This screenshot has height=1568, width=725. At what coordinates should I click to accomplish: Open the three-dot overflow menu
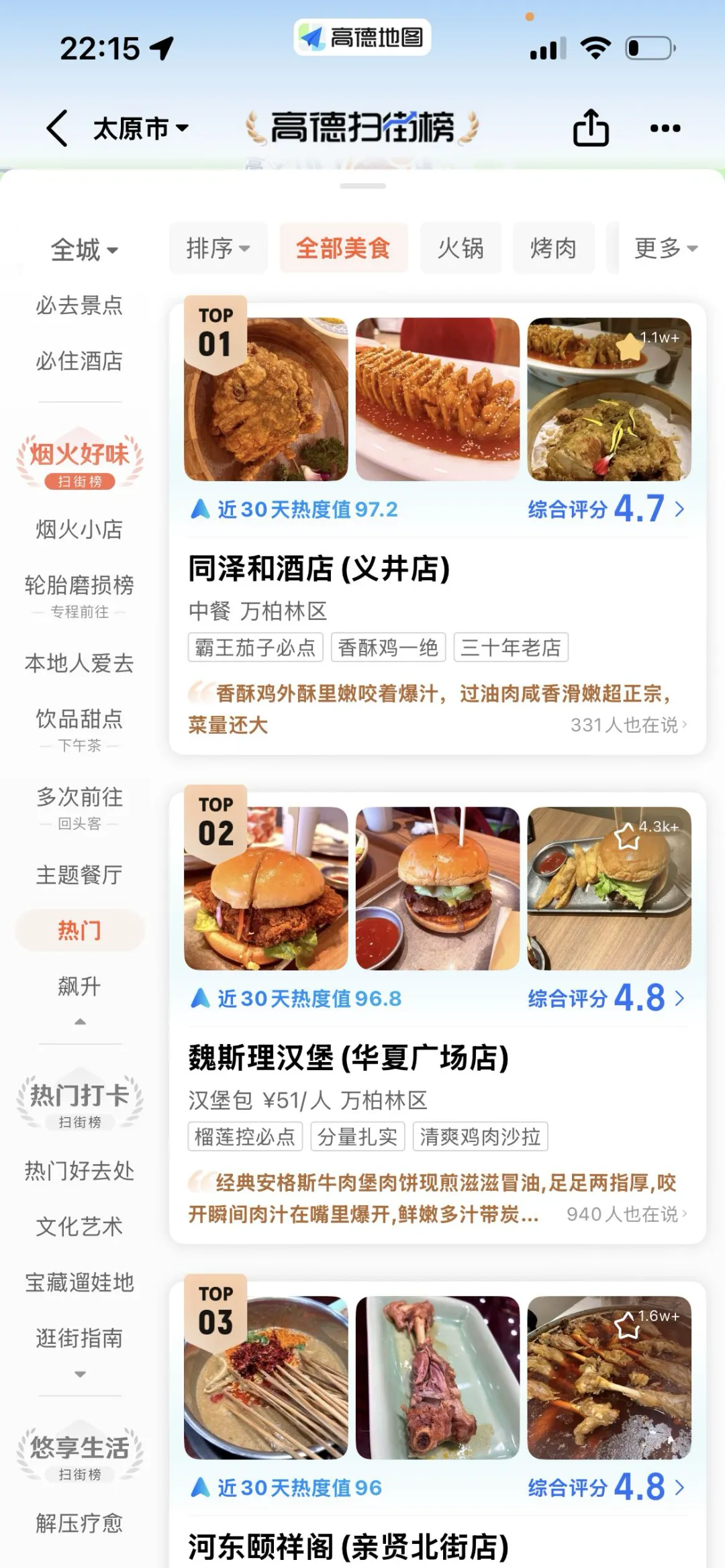coord(665,128)
